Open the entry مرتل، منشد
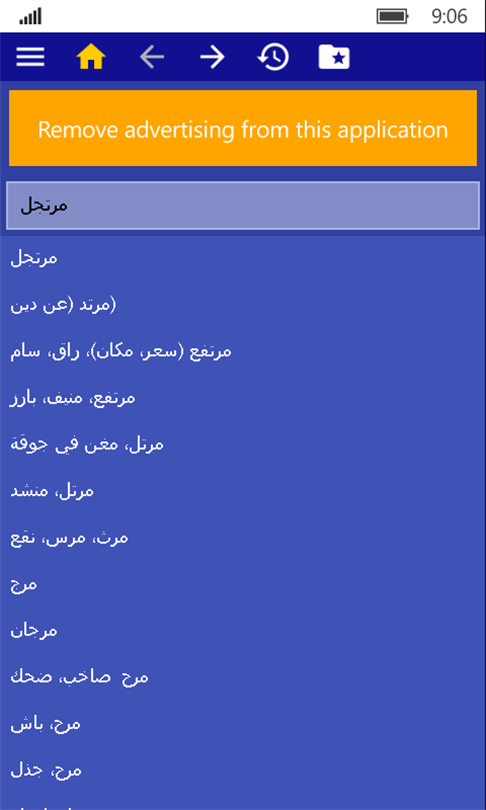486x810 pixels. 243,491
